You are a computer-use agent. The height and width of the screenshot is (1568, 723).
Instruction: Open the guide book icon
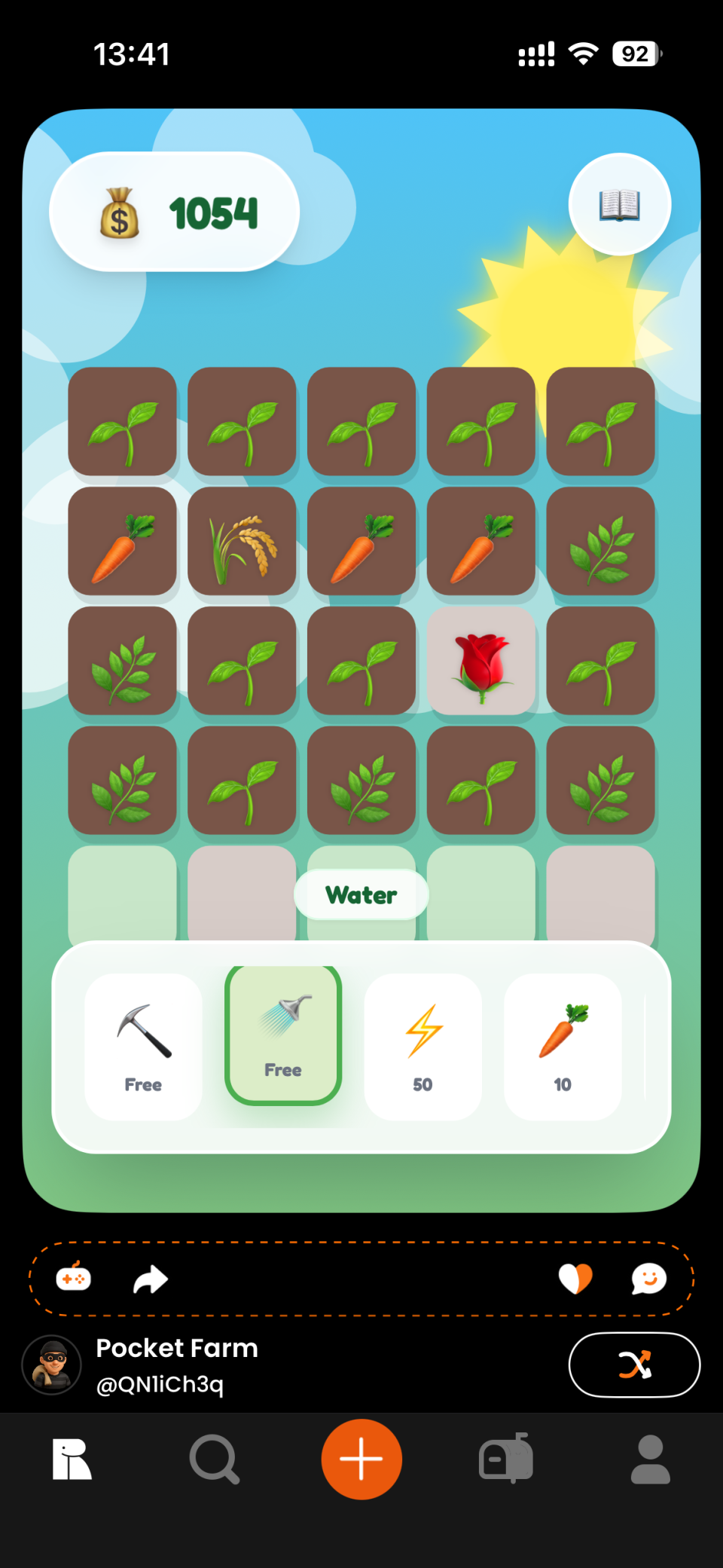point(619,205)
